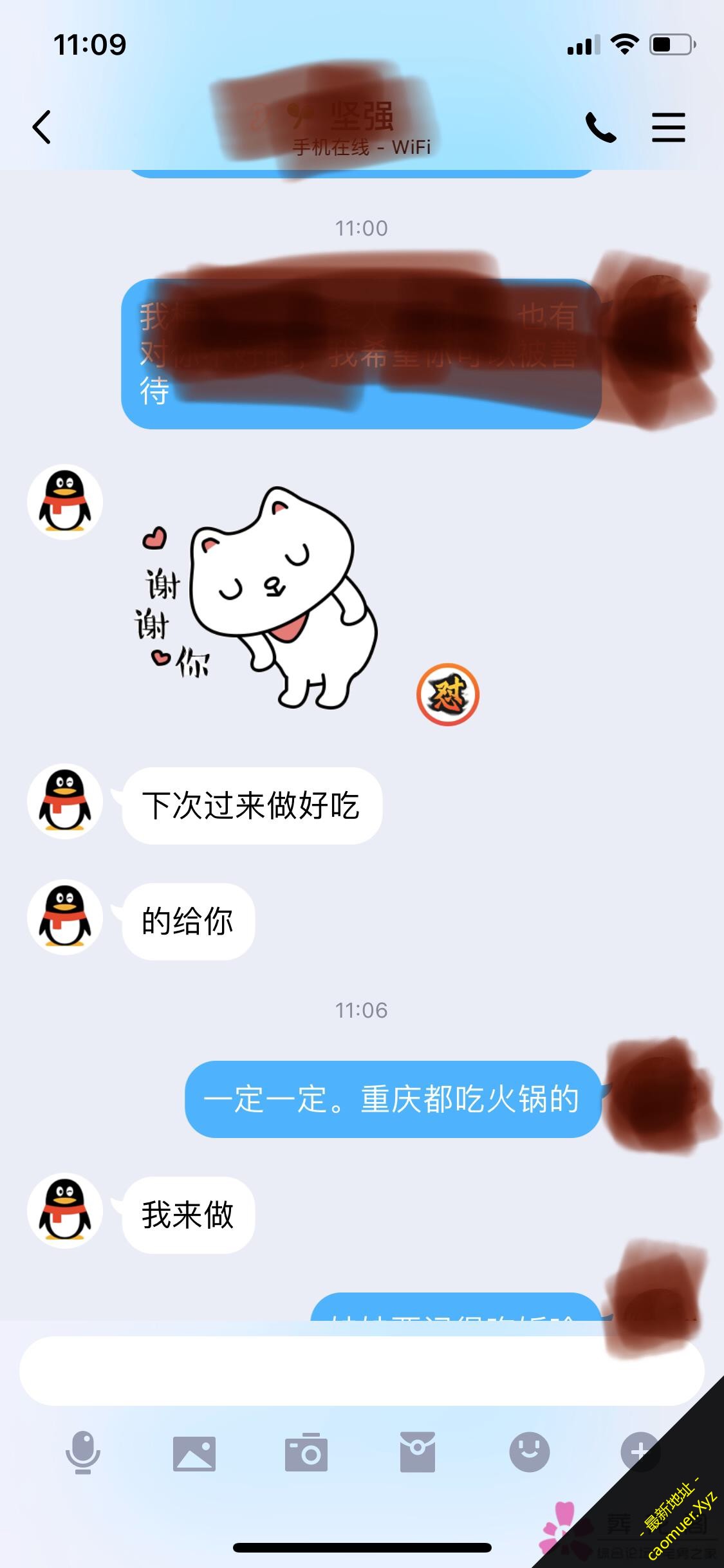
Task: Send a red packet
Action: [418, 1453]
